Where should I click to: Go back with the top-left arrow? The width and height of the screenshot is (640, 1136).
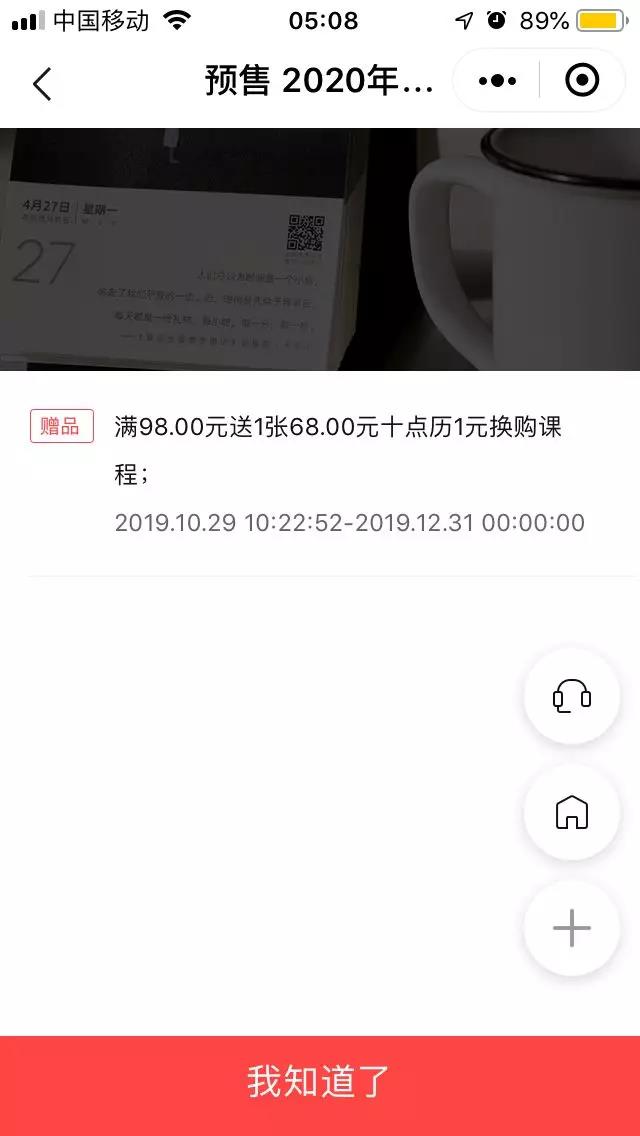coord(42,84)
